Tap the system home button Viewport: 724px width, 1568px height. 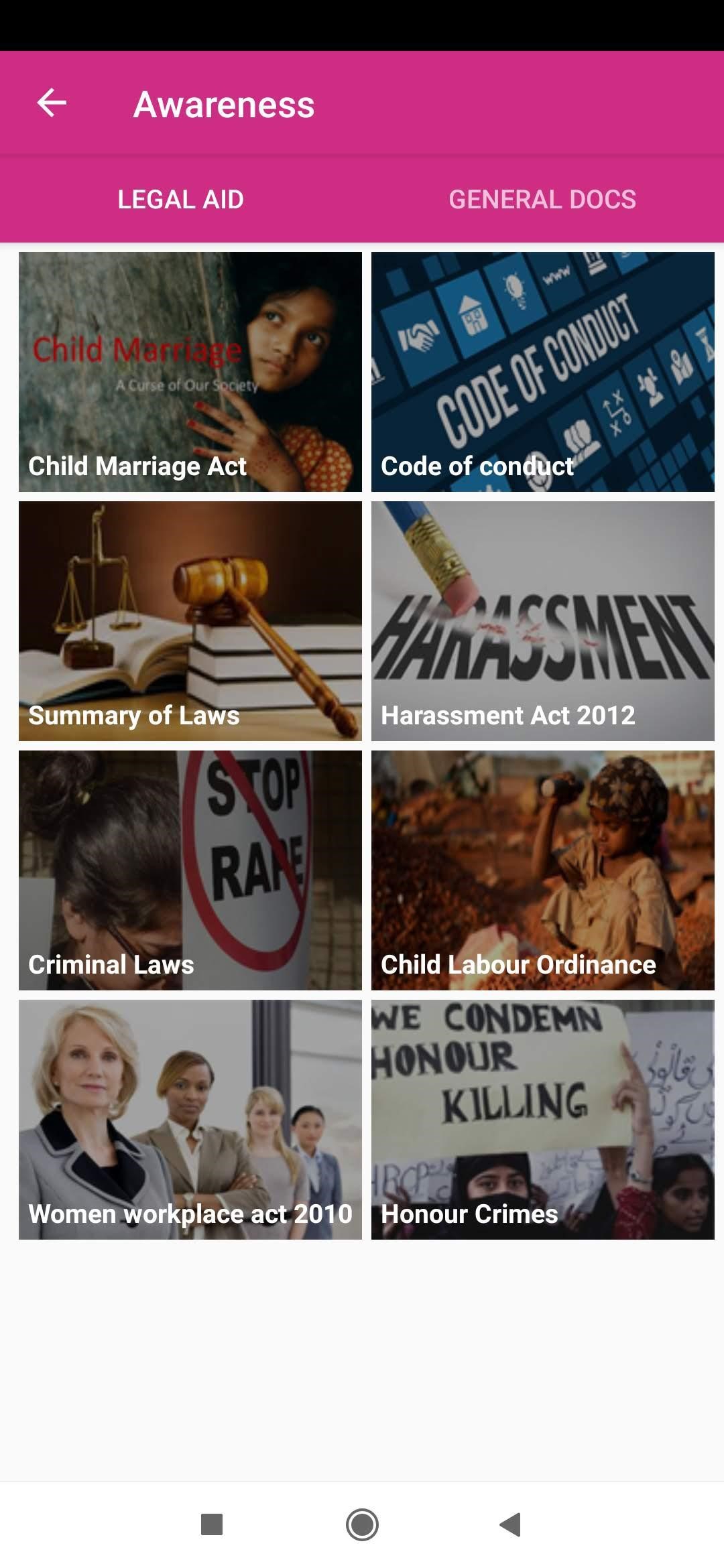(362, 1524)
